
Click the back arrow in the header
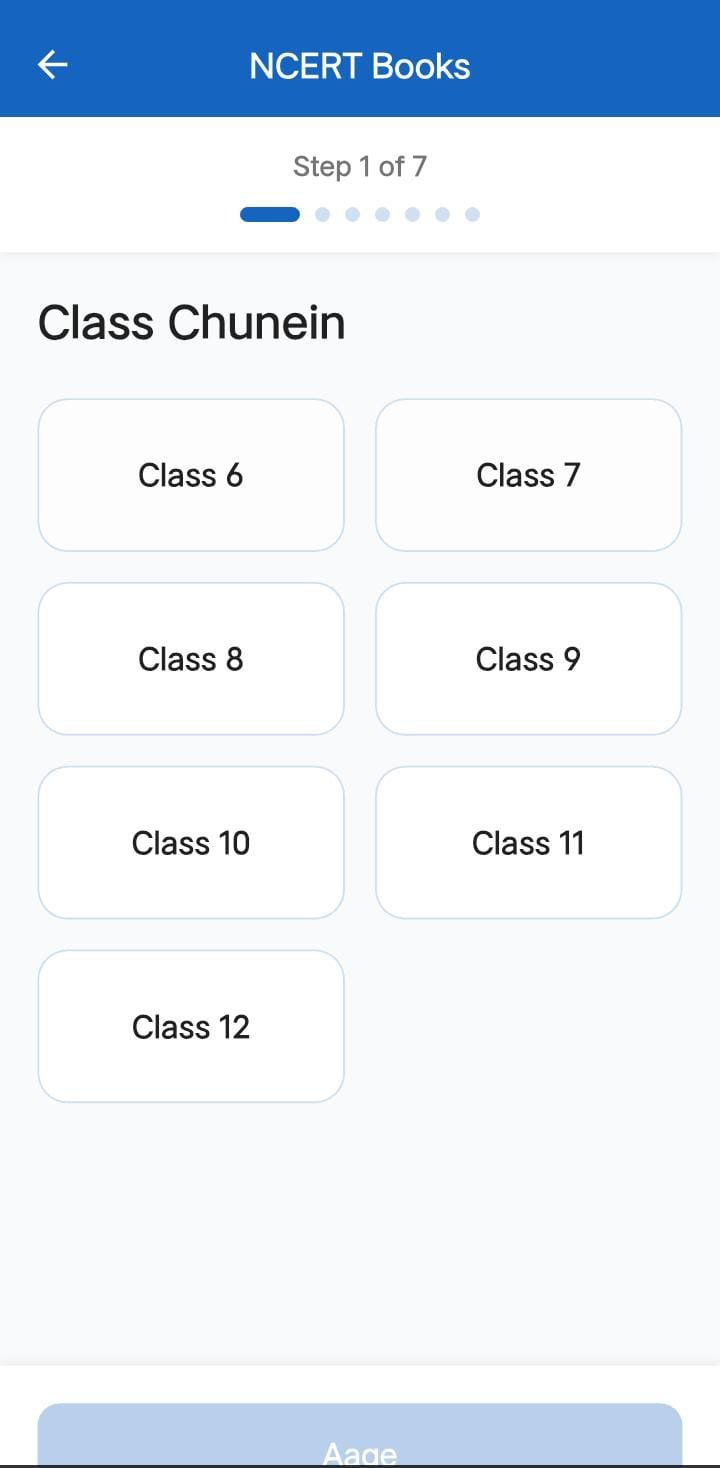pyautogui.click(x=52, y=63)
